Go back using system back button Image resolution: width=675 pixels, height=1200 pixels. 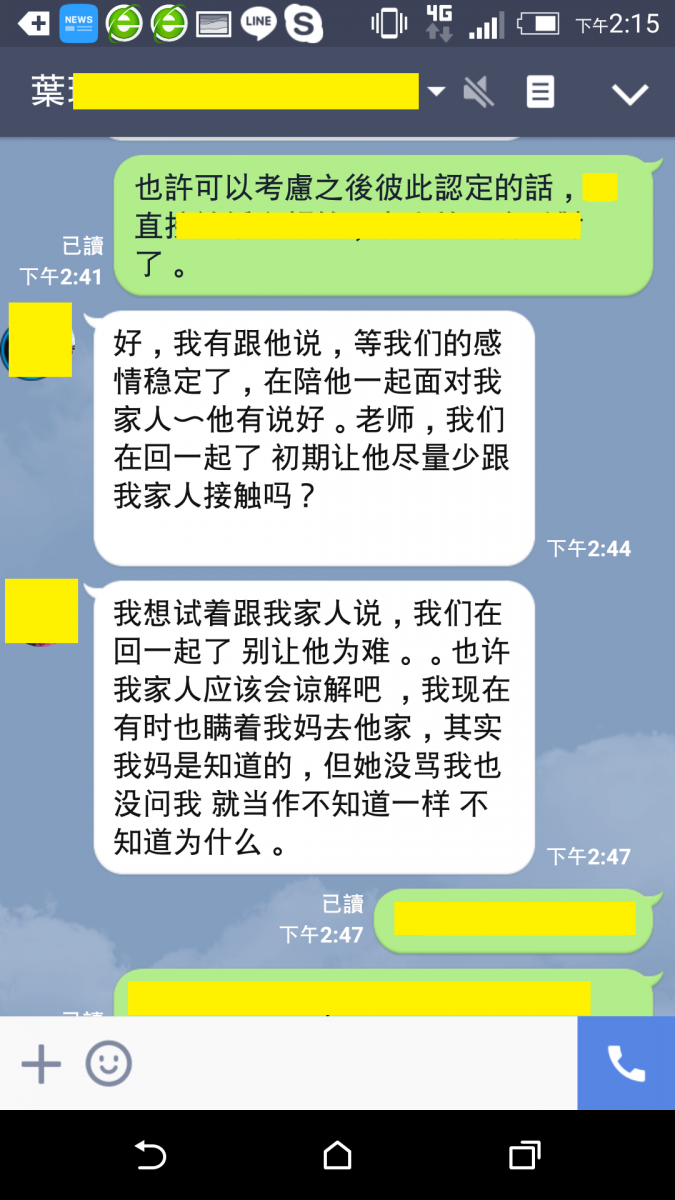pos(150,1156)
